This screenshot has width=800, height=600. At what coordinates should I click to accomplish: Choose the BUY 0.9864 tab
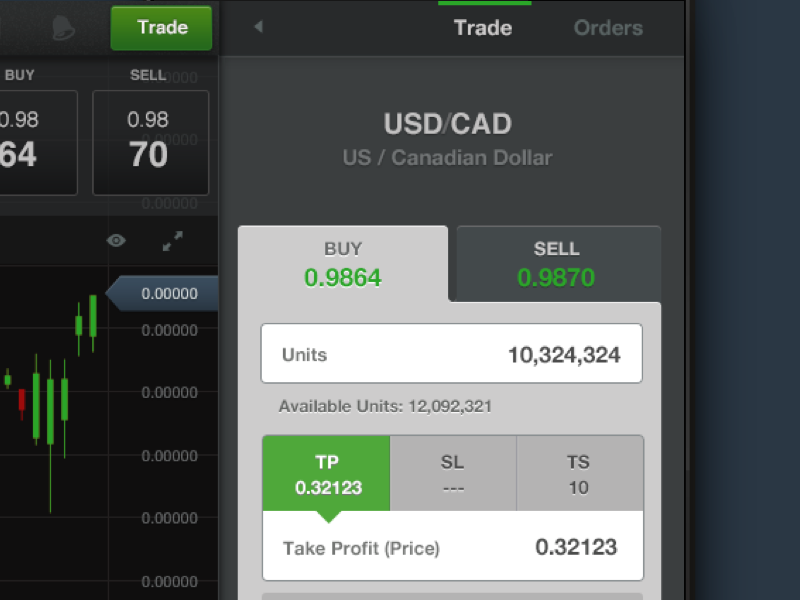343,264
